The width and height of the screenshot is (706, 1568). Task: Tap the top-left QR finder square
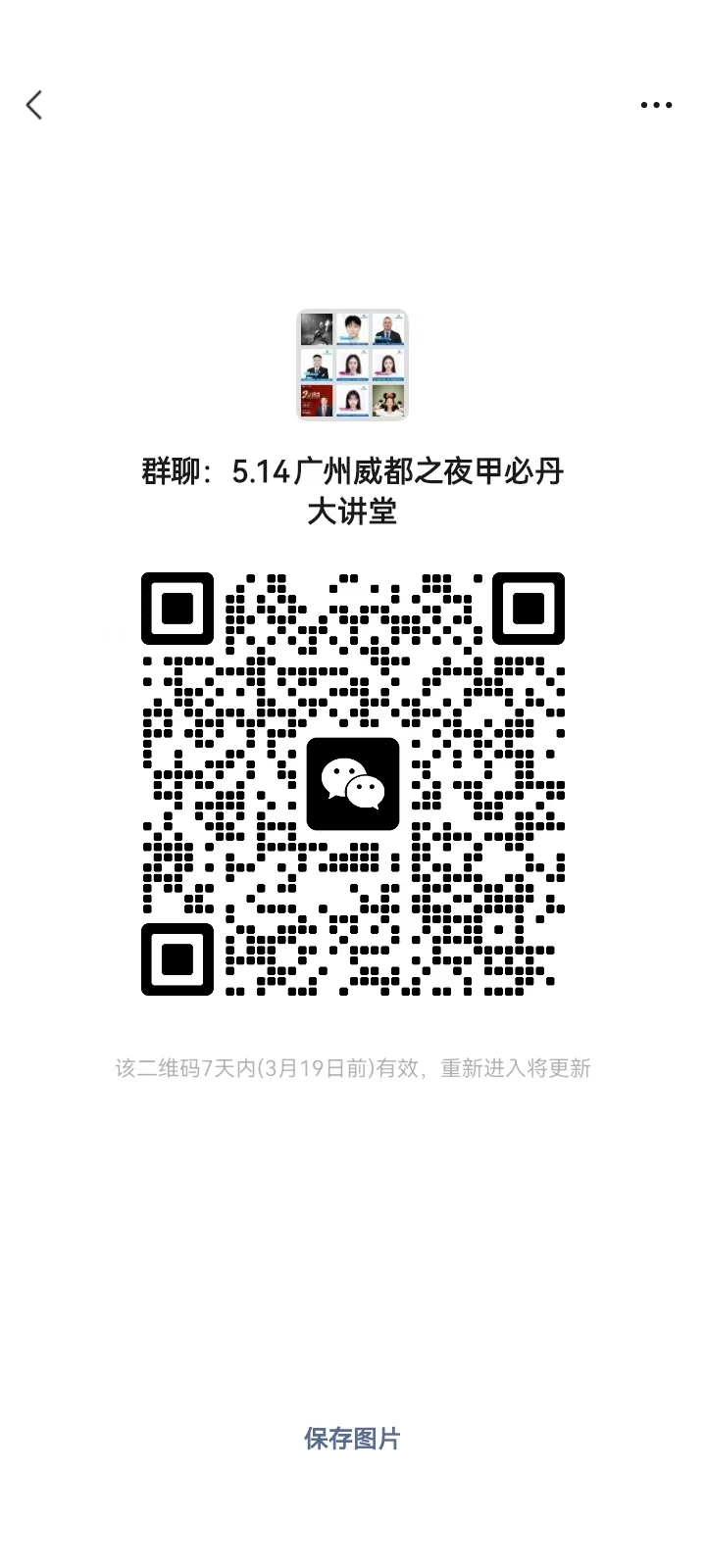click(176, 608)
